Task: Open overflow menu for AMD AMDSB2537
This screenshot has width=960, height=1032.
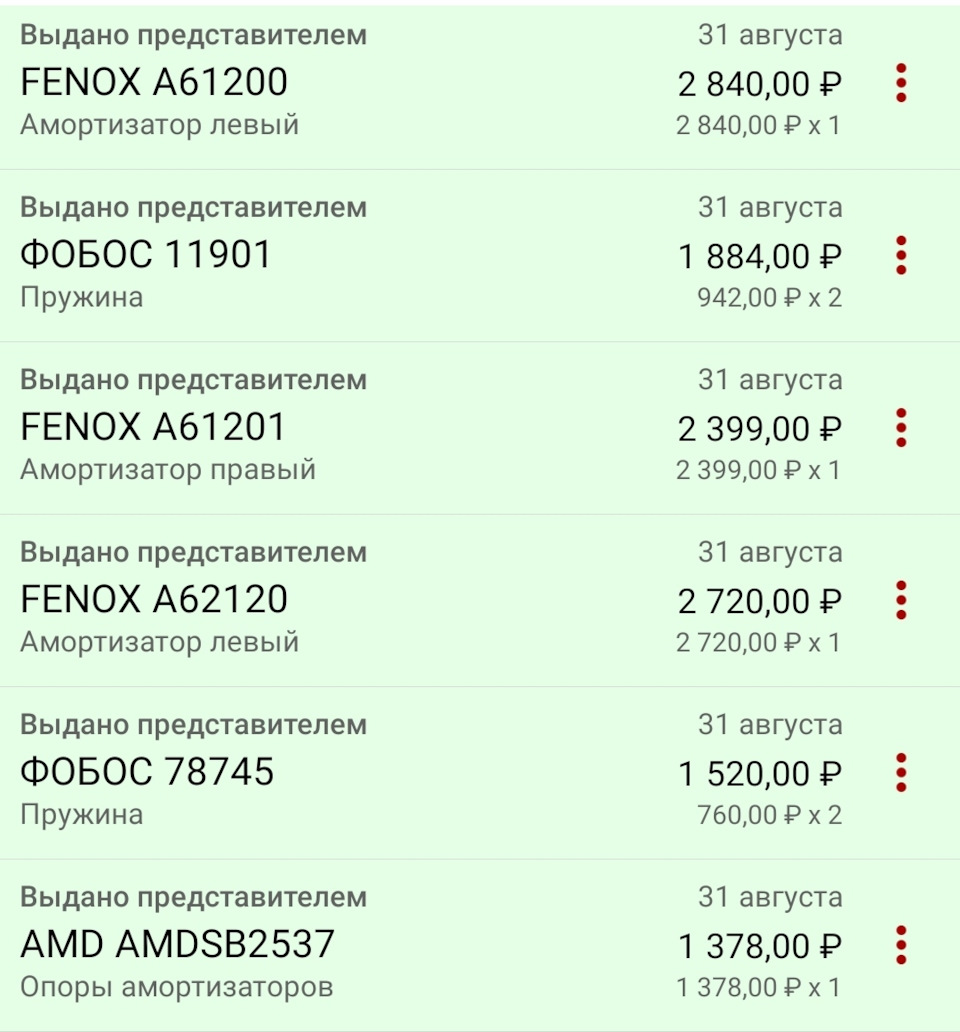Action: (x=901, y=944)
